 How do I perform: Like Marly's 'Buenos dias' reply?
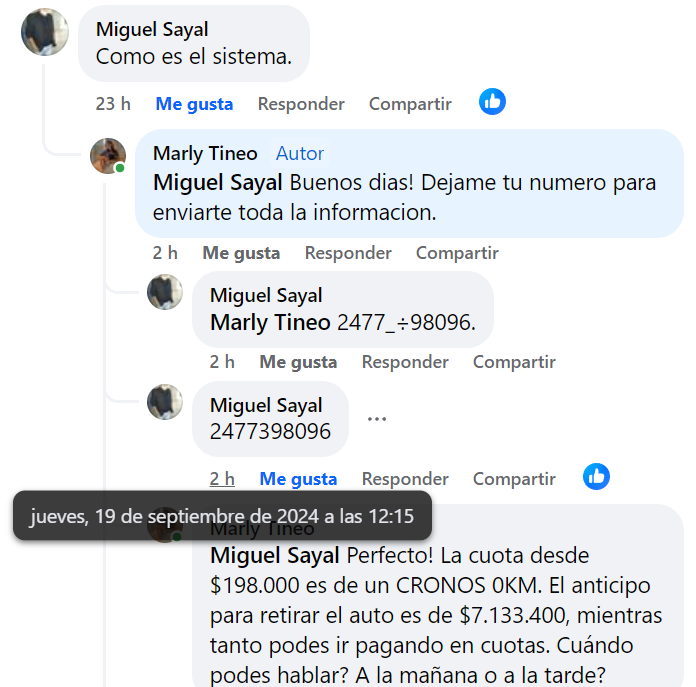click(x=241, y=253)
